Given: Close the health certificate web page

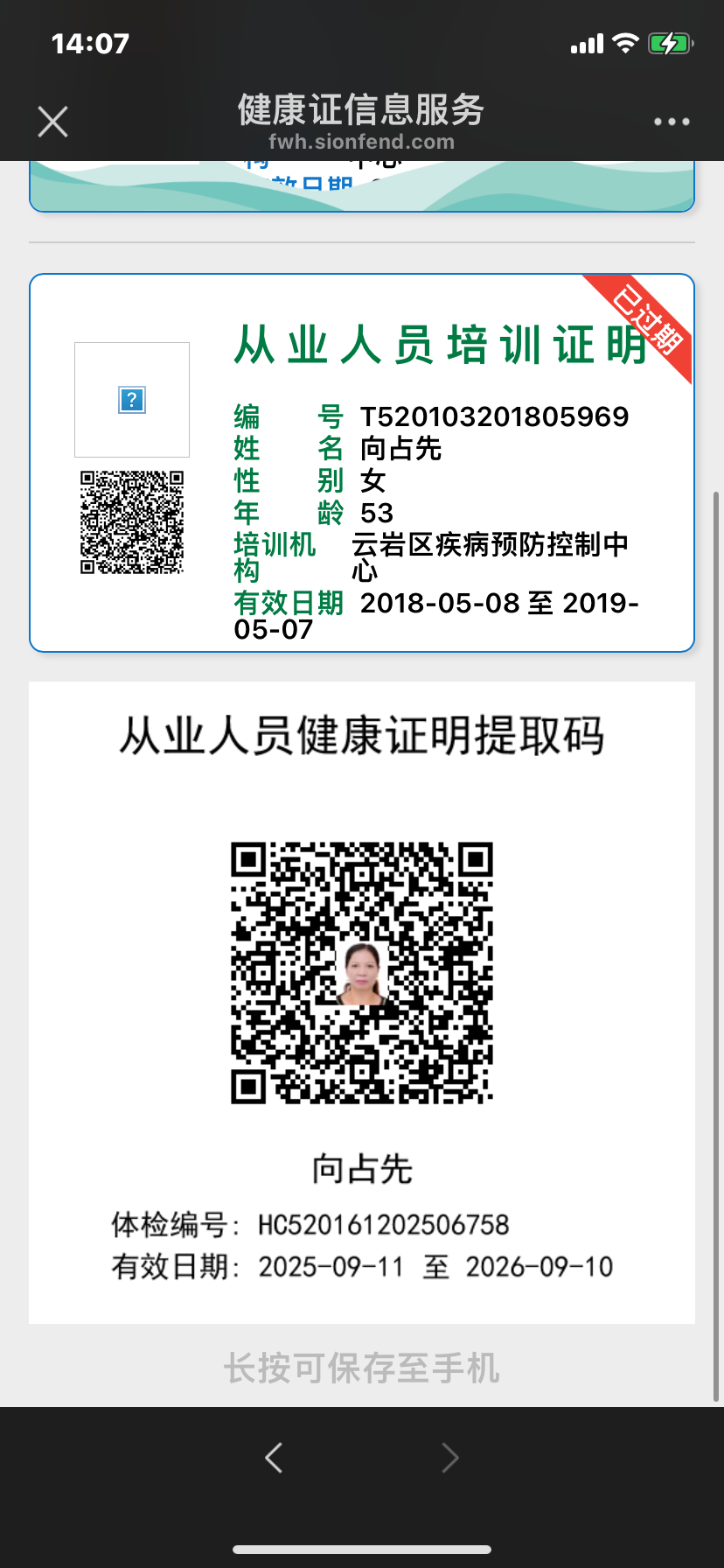Looking at the screenshot, I should point(53,122).
